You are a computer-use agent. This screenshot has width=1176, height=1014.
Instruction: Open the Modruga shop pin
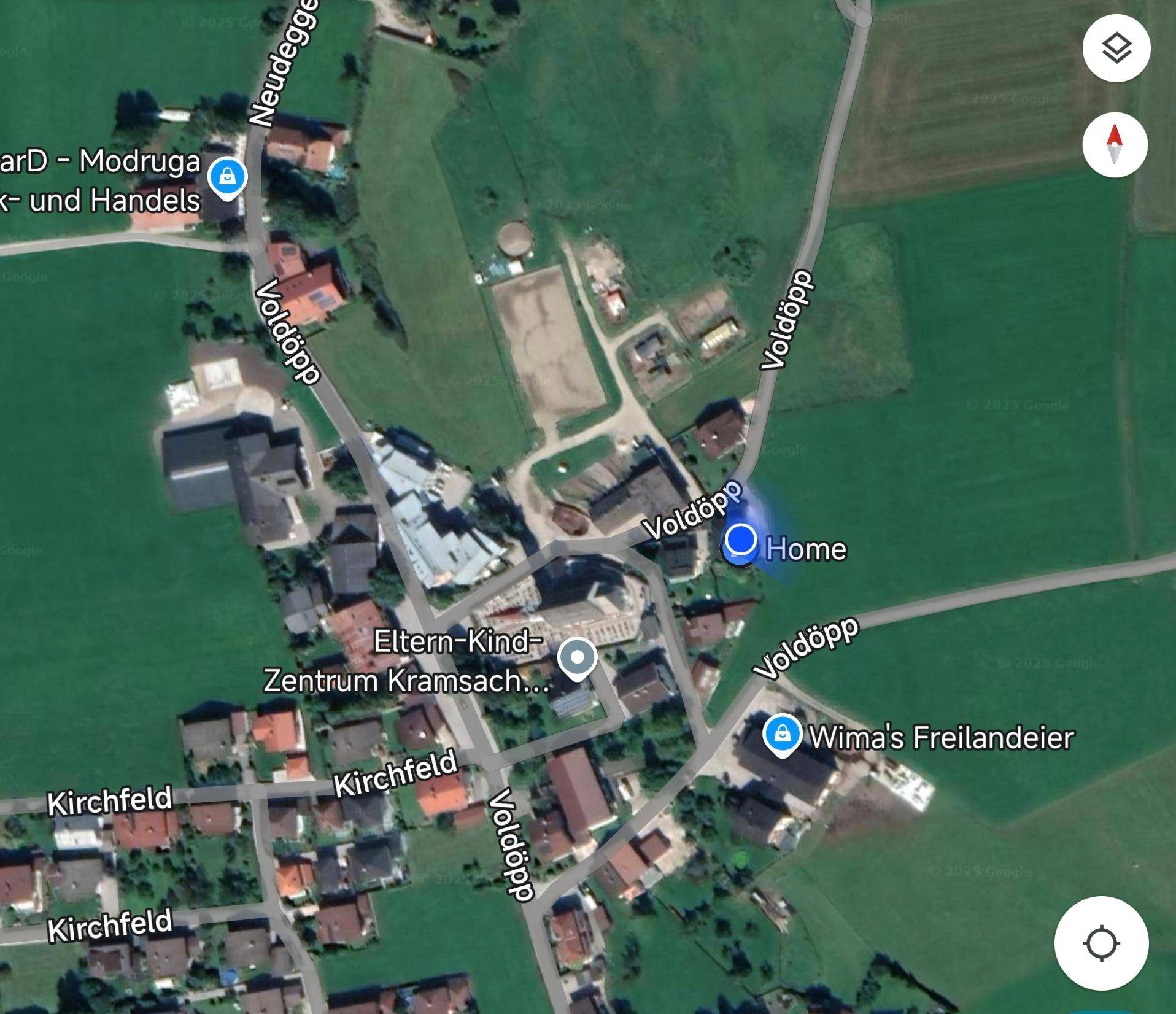click(x=228, y=177)
